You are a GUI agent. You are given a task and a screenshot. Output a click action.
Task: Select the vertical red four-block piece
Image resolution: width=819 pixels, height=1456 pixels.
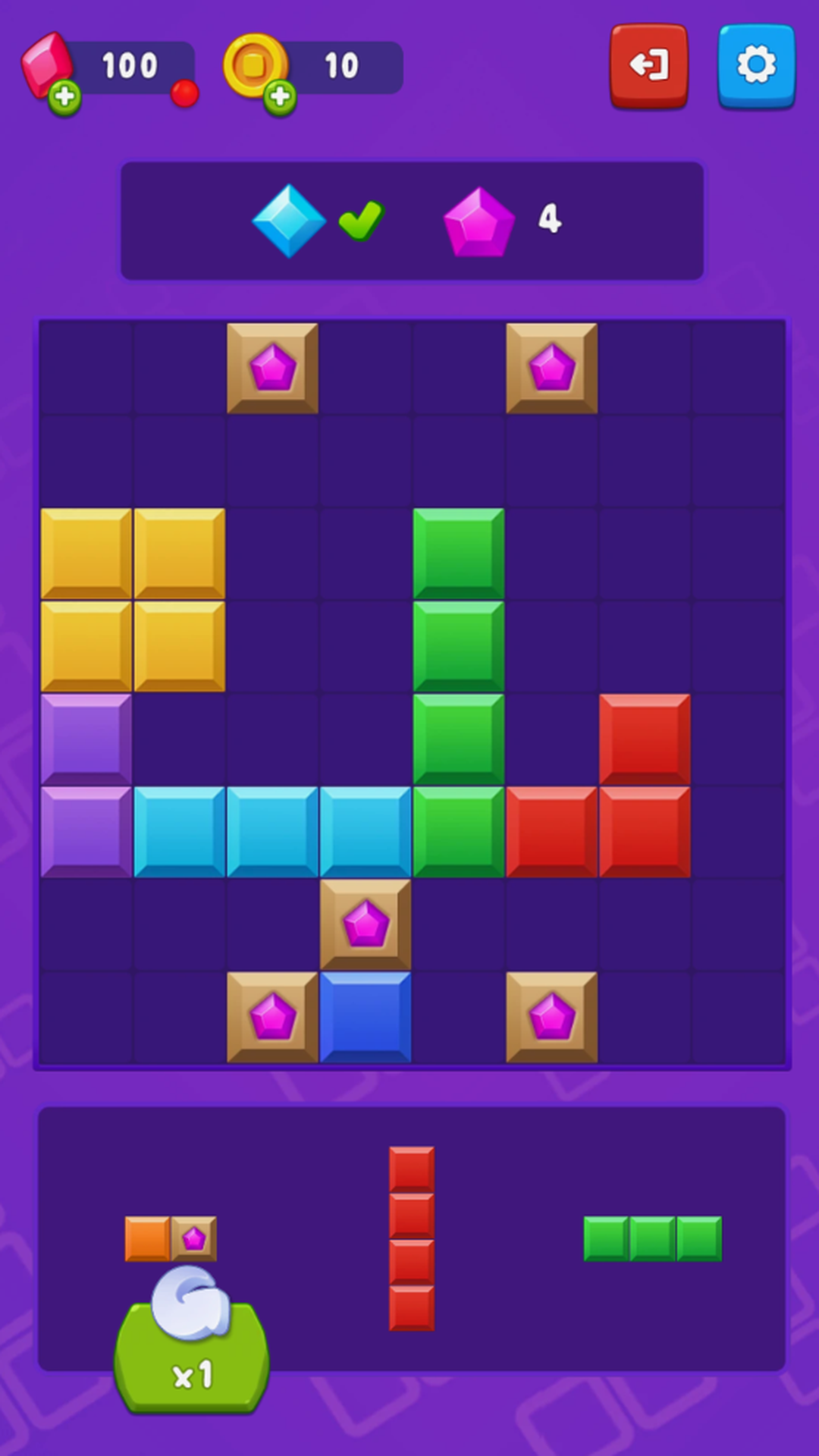[x=412, y=1238]
